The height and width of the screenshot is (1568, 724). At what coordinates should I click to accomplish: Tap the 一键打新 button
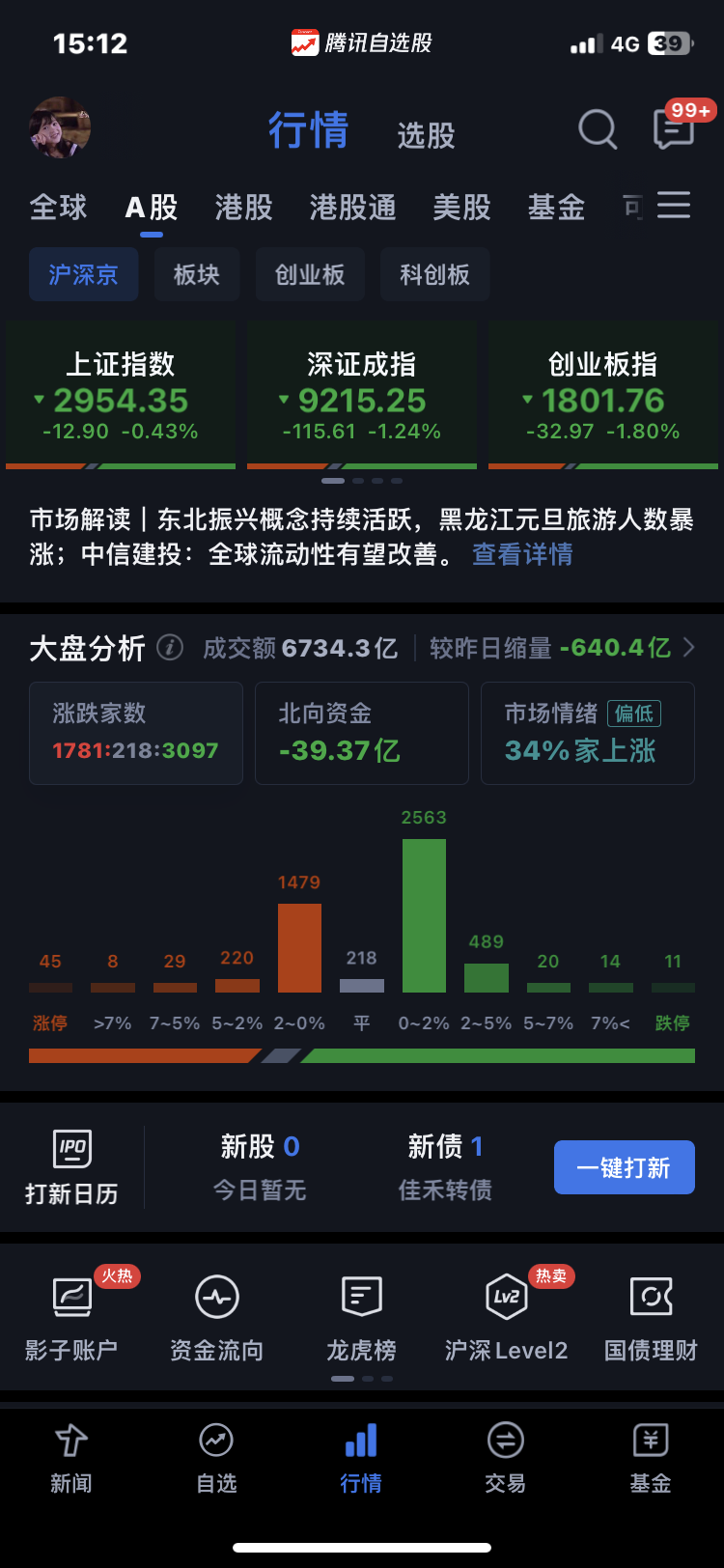[x=625, y=1167]
